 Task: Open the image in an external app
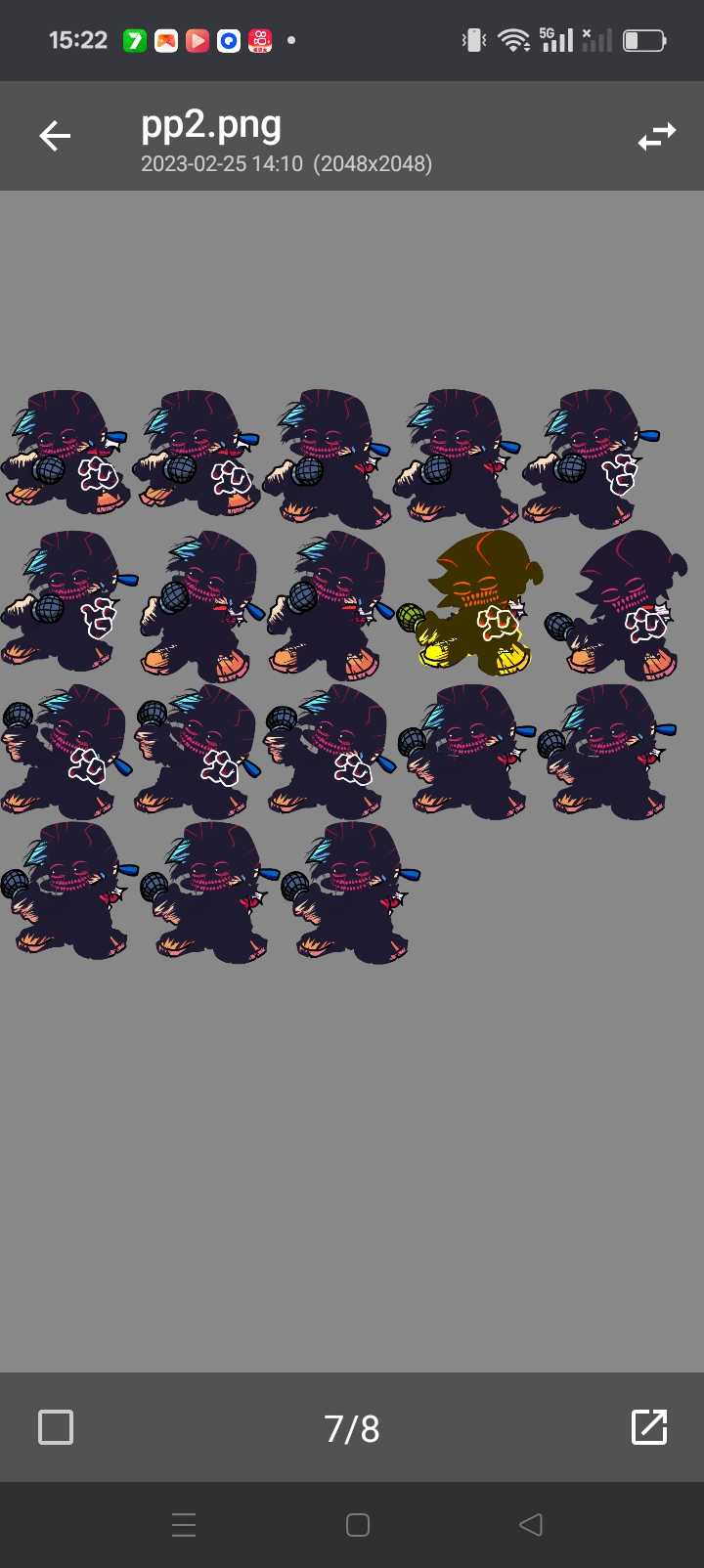[x=649, y=1427]
